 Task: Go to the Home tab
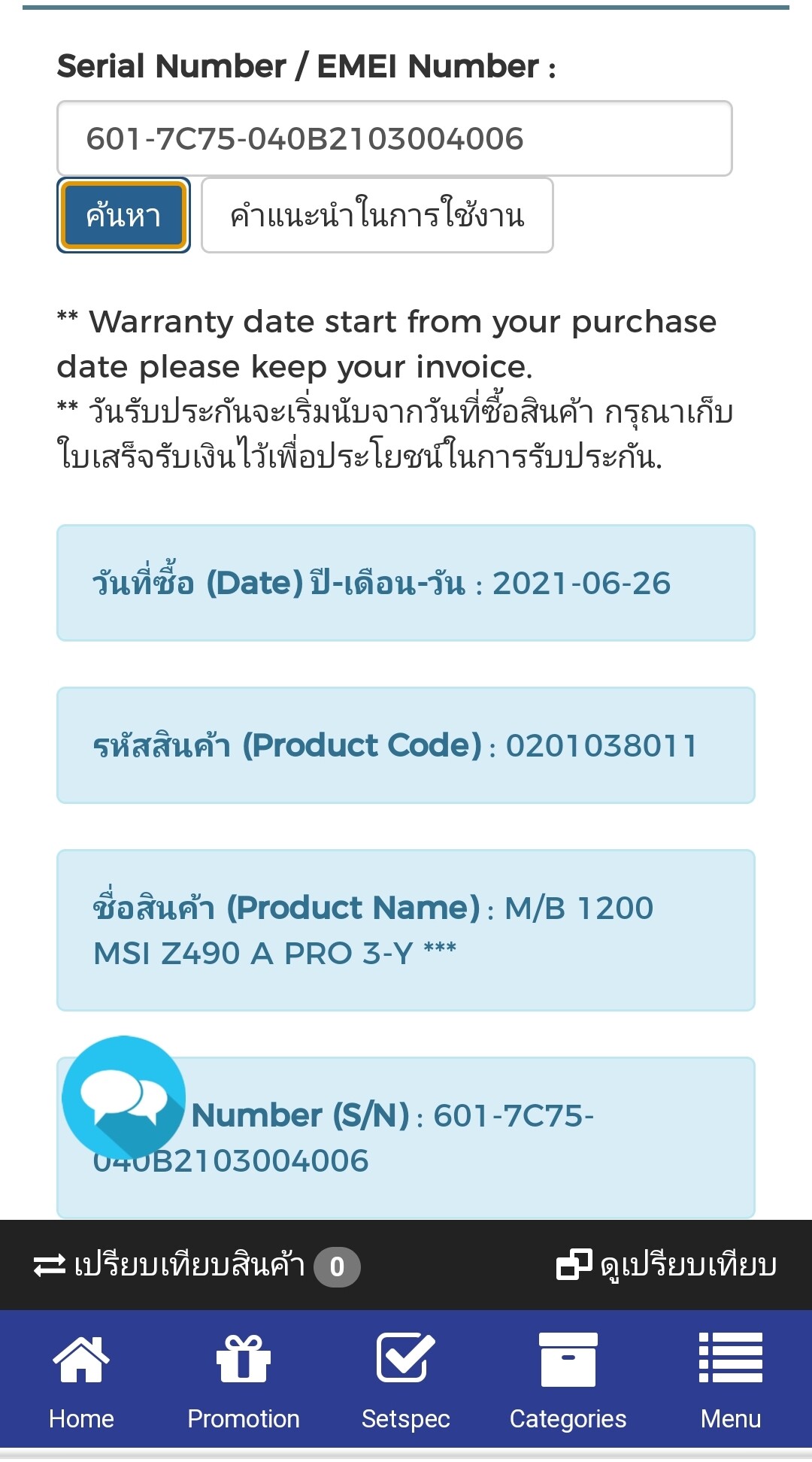pos(81,1380)
